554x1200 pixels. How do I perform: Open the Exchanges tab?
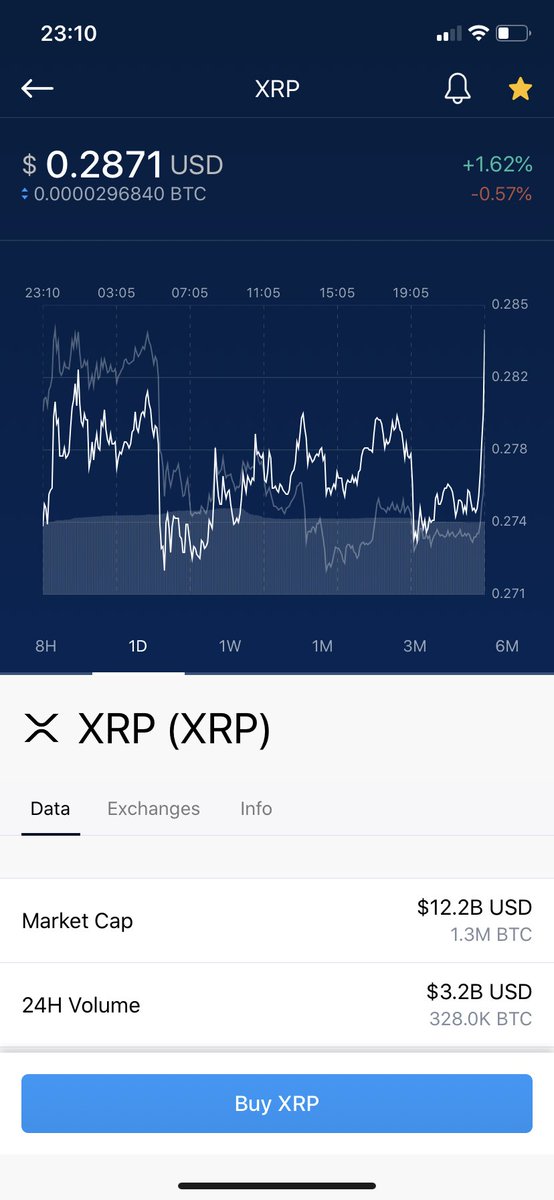153,808
